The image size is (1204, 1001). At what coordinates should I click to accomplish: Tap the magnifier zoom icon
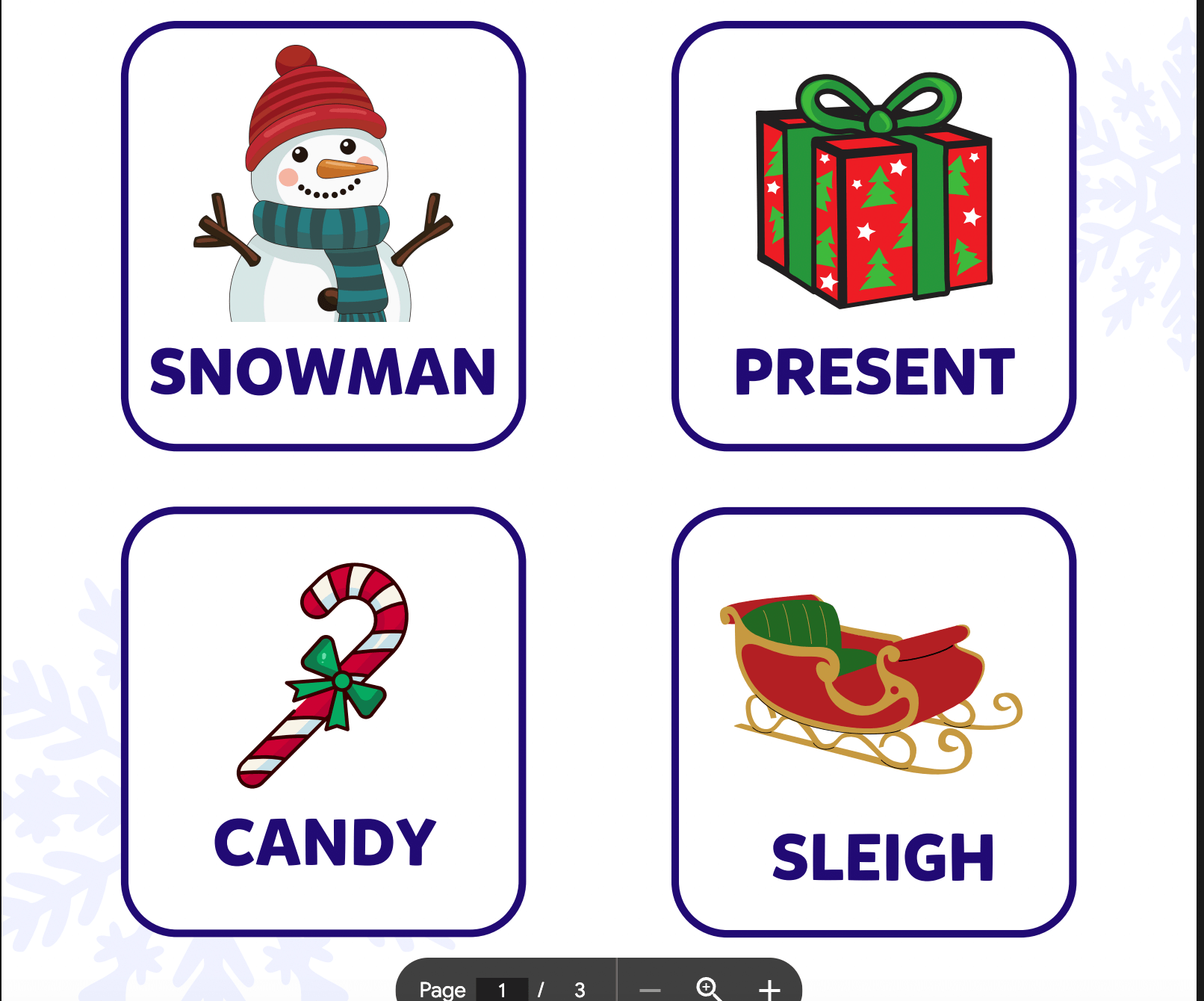708,988
